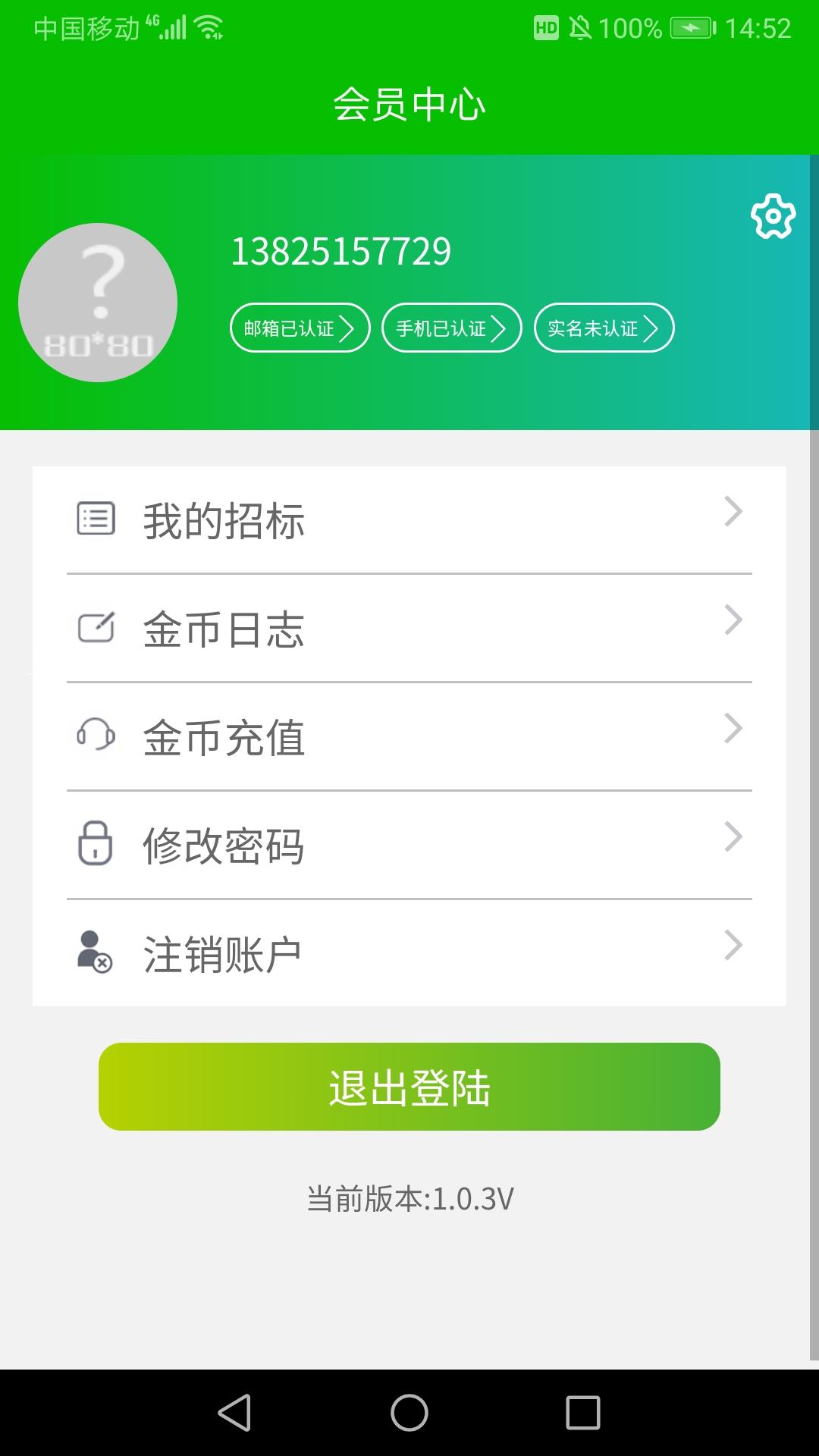Open 注销账户 row
This screenshot has height=1456, width=819.
click(x=409, y=953)
